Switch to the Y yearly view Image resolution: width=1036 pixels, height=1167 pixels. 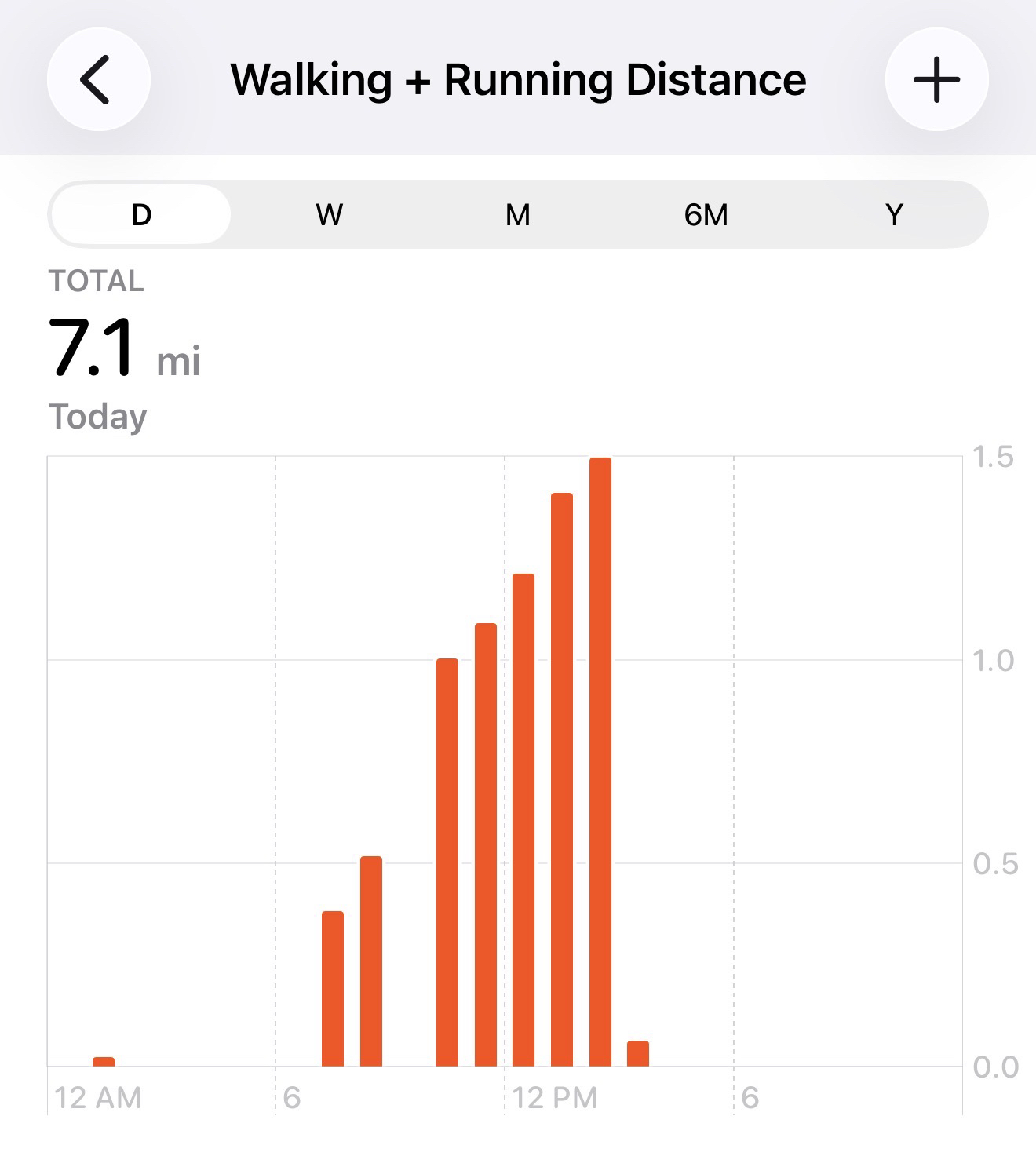click(x=894, y=214)
